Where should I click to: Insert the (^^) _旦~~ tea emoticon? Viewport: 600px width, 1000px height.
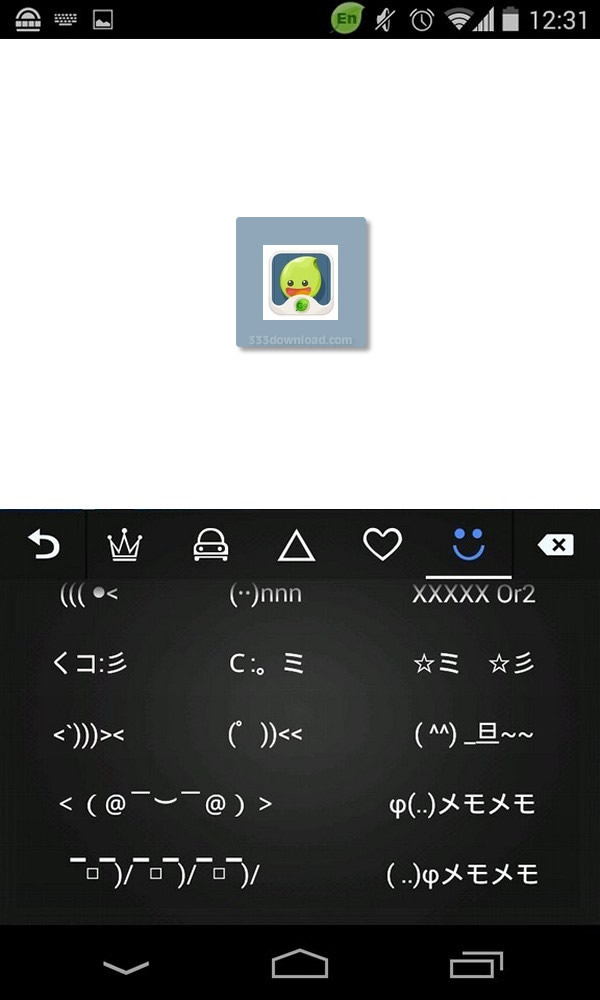474,735
